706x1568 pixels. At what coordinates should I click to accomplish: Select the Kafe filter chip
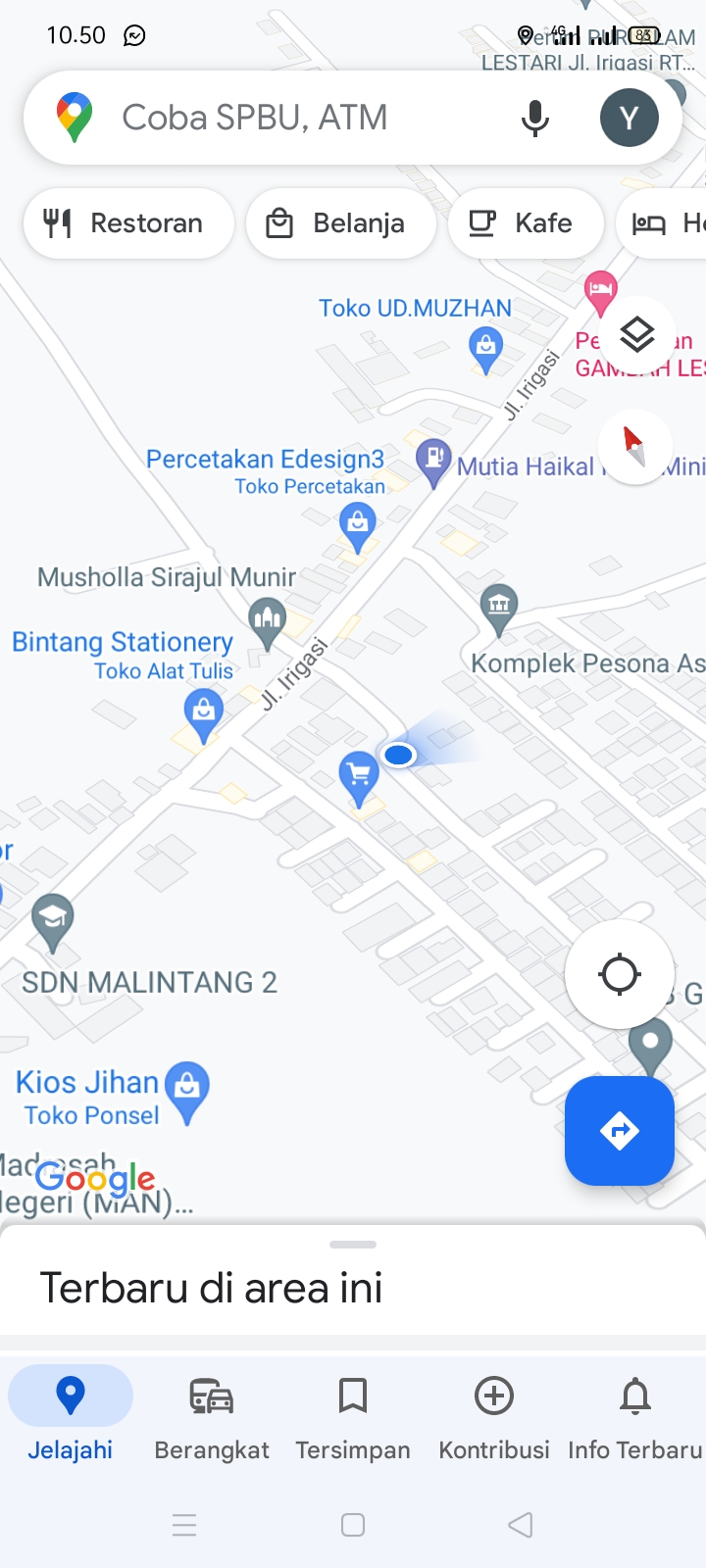[x=525, y=223]
